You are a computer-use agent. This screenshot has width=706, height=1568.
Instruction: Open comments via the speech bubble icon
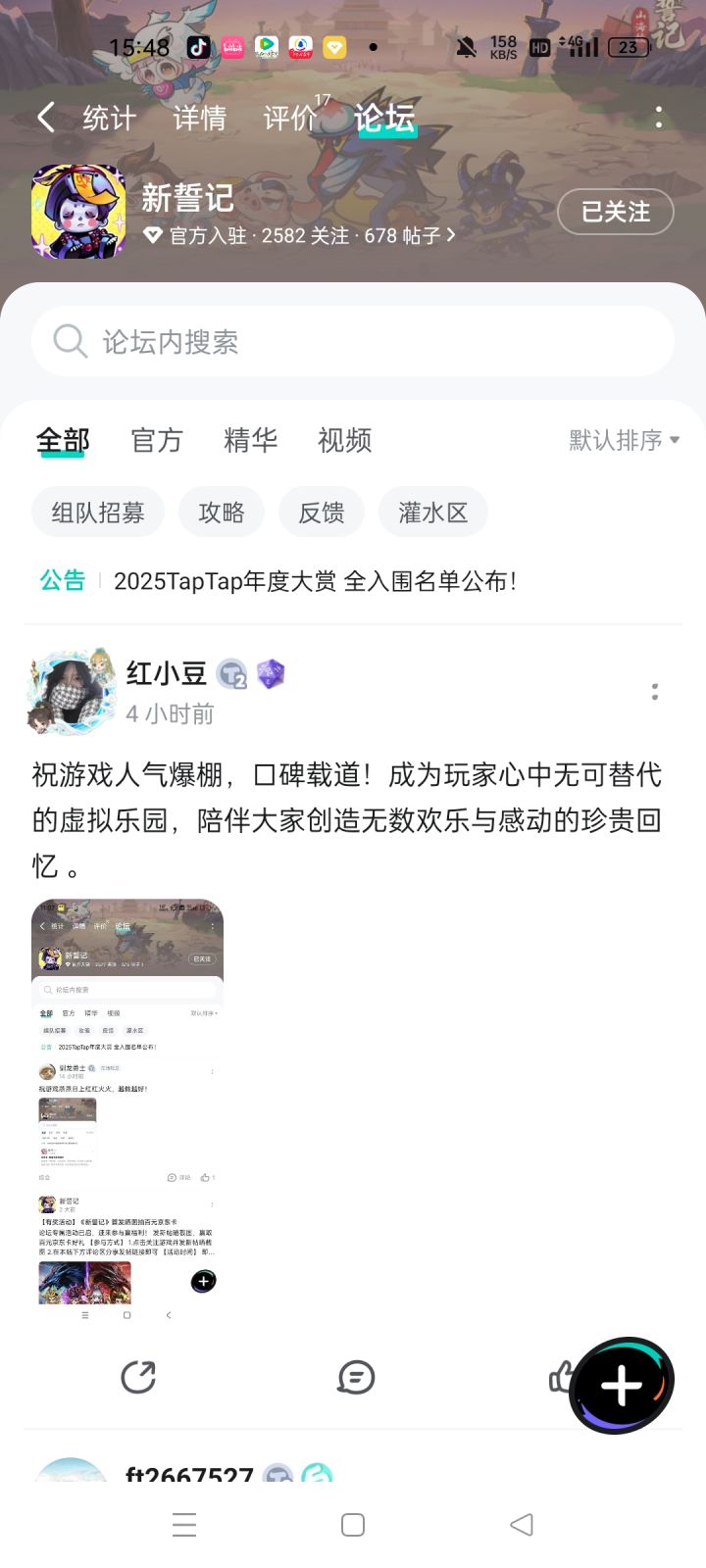[x=355, y=1377]
